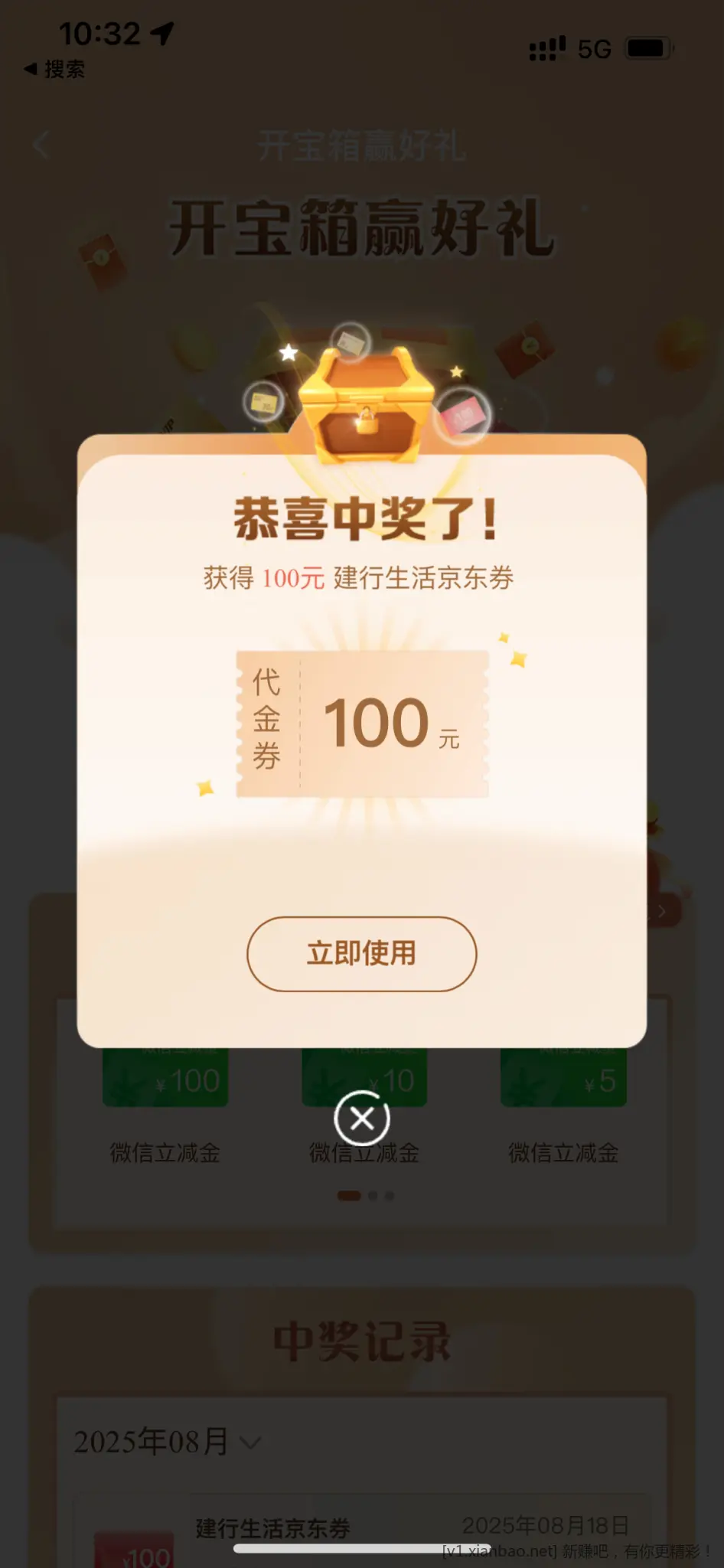Close the prize popup dialog
The image size is (724, 1568).
pyautogui.click(x=362, y=1119)
